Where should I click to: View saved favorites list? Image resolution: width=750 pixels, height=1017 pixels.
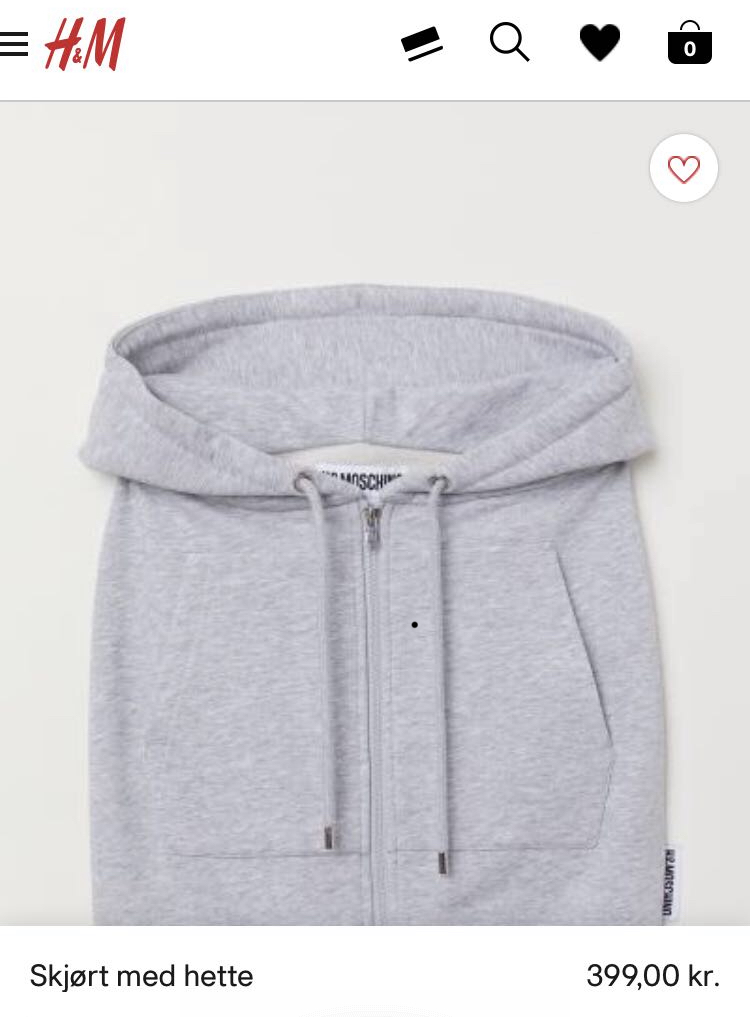[599, 43]
